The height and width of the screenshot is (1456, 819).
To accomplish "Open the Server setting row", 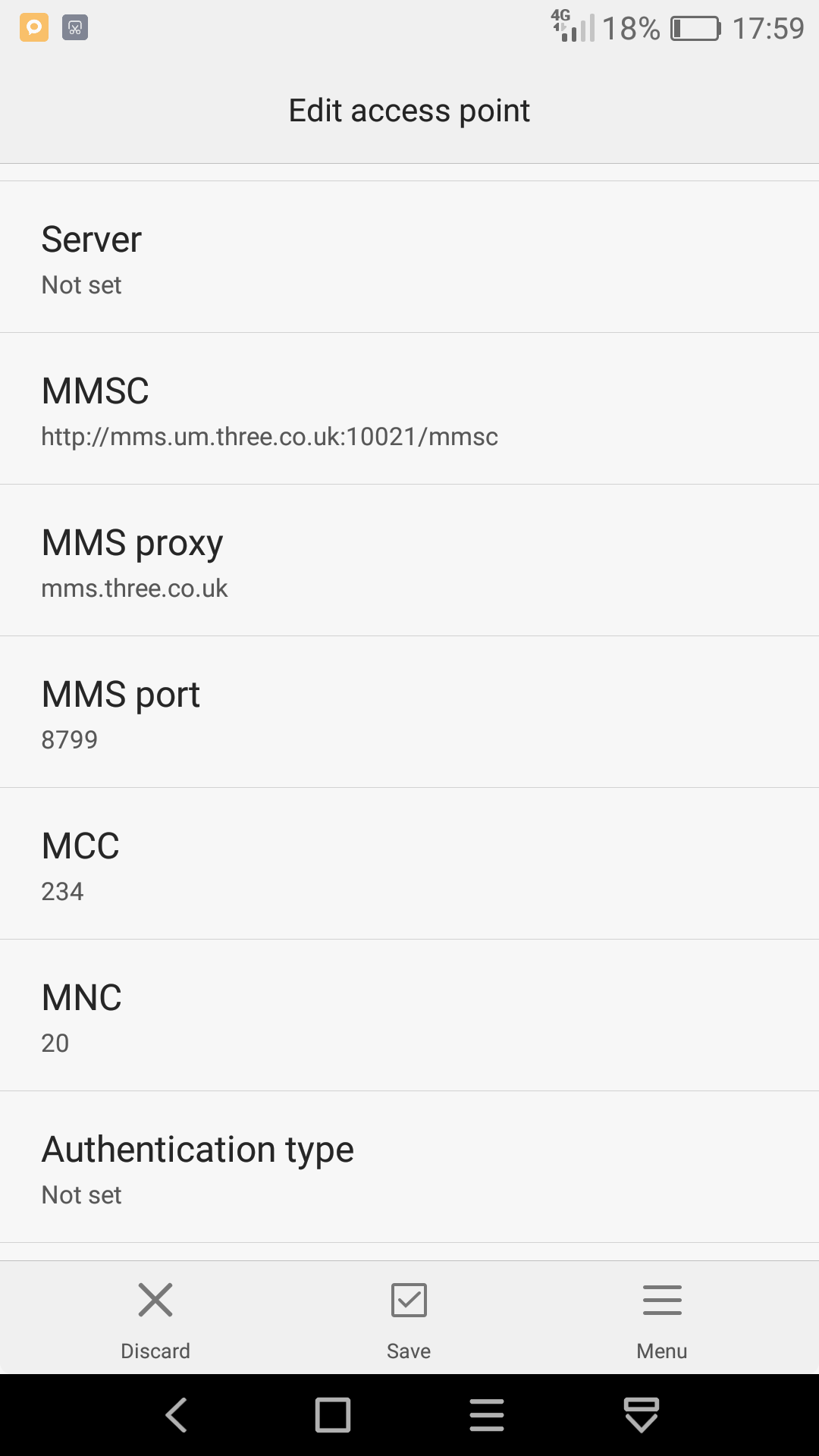I will point(409,257).
